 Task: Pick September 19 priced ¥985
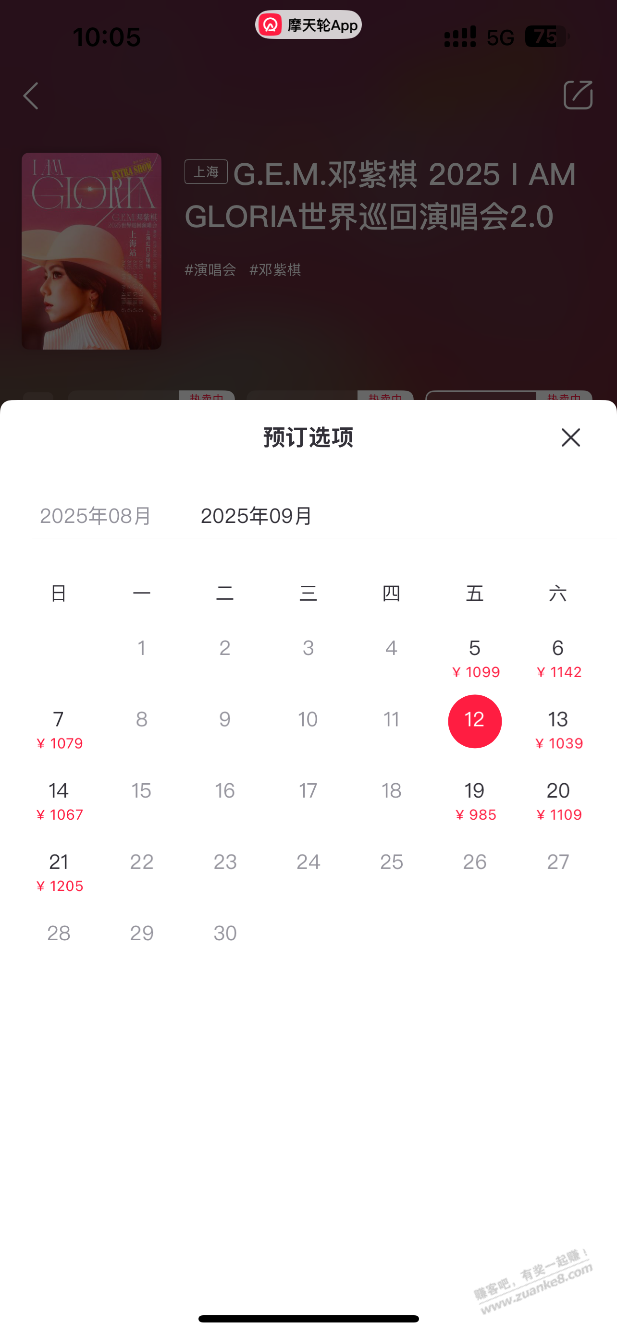click(475, 800)
